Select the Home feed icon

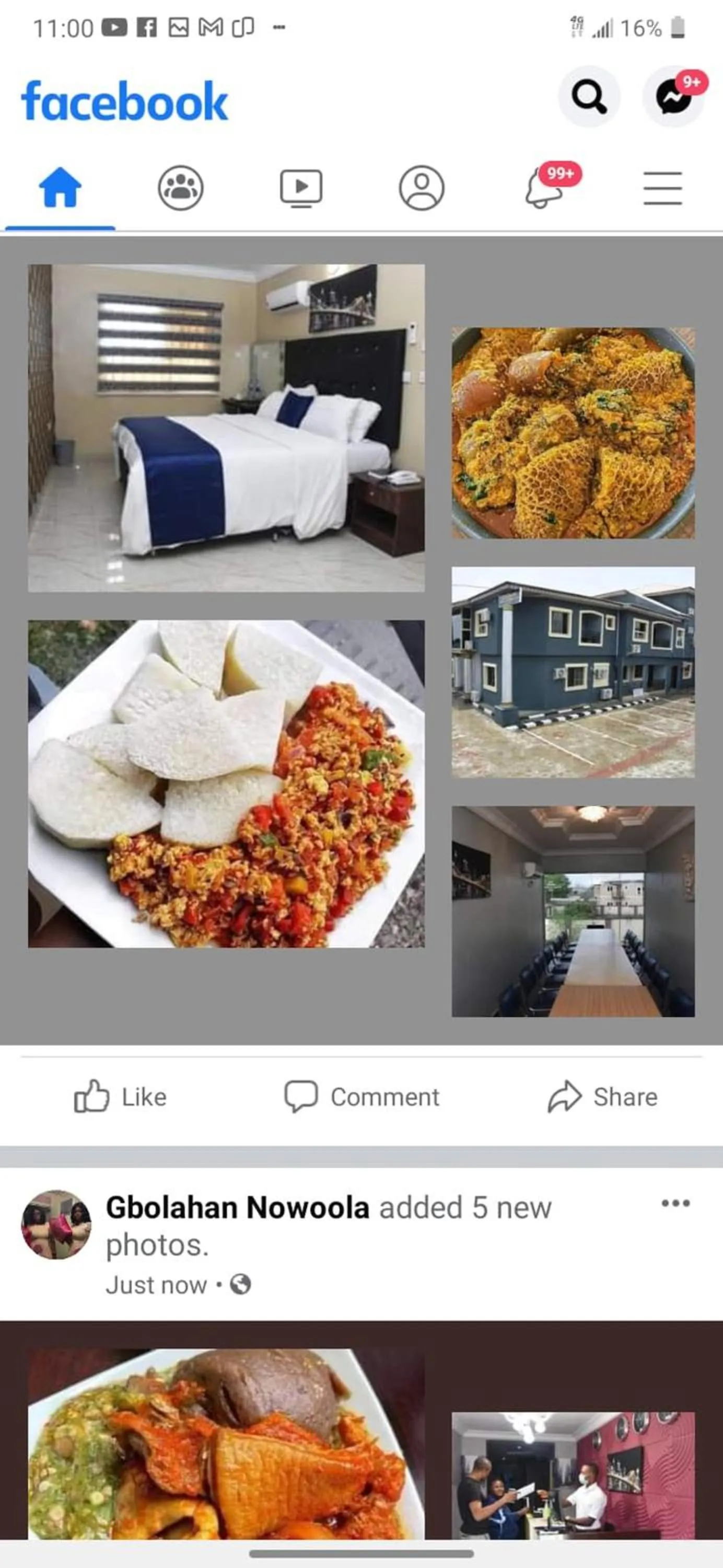[x=60, y=188]
